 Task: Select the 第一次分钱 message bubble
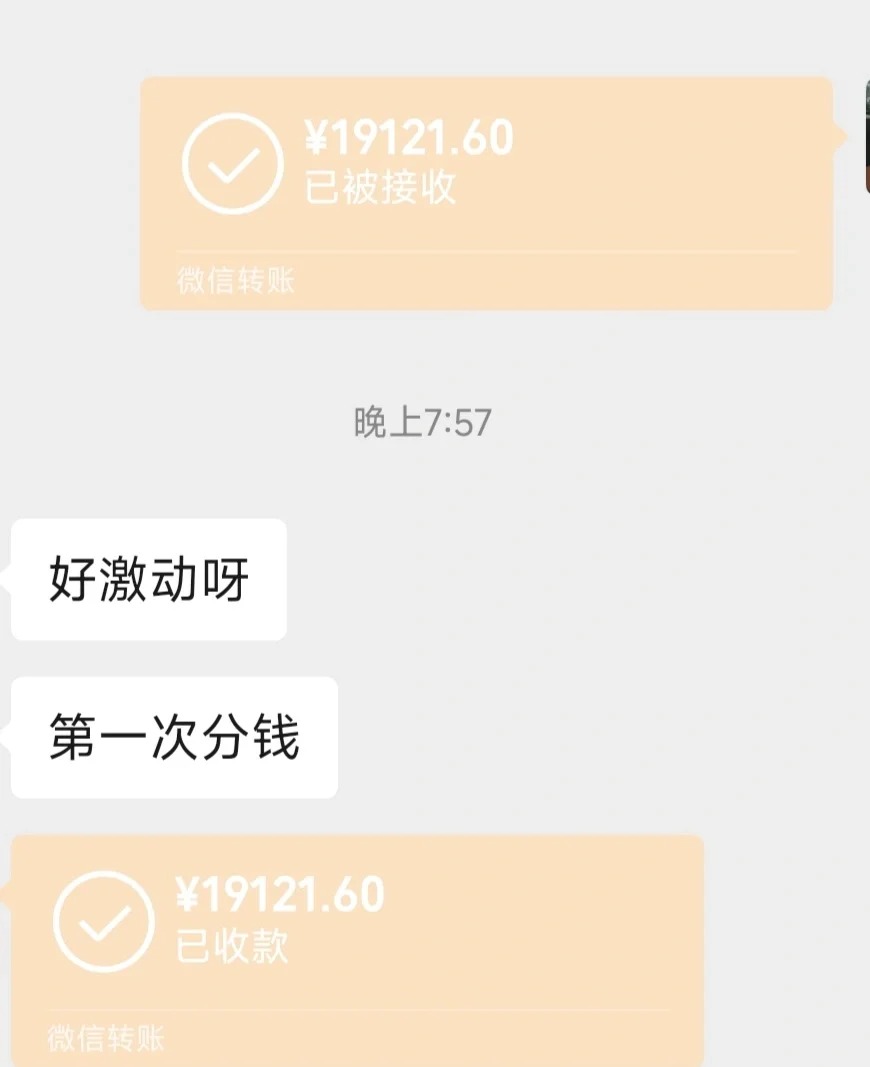175,738
